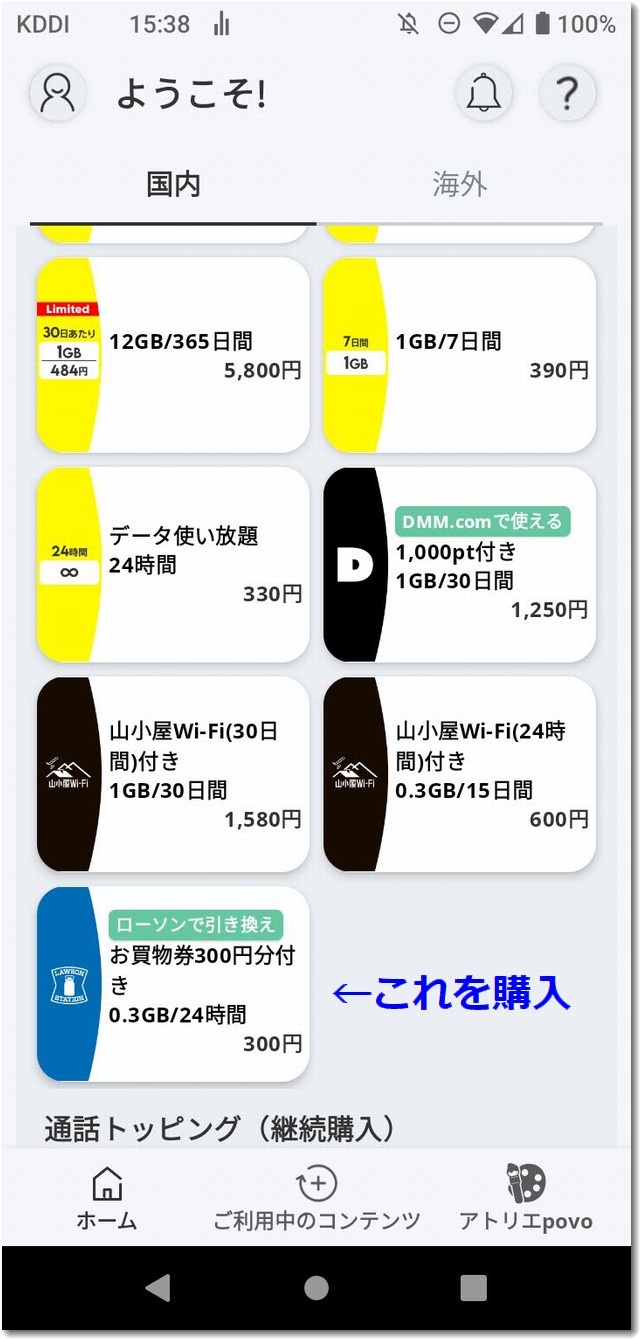The image size is (640, 1339).
Task: Select the 1GB/7日間 390円 topping
Action: pyautogui.click(x=459, y=355)
